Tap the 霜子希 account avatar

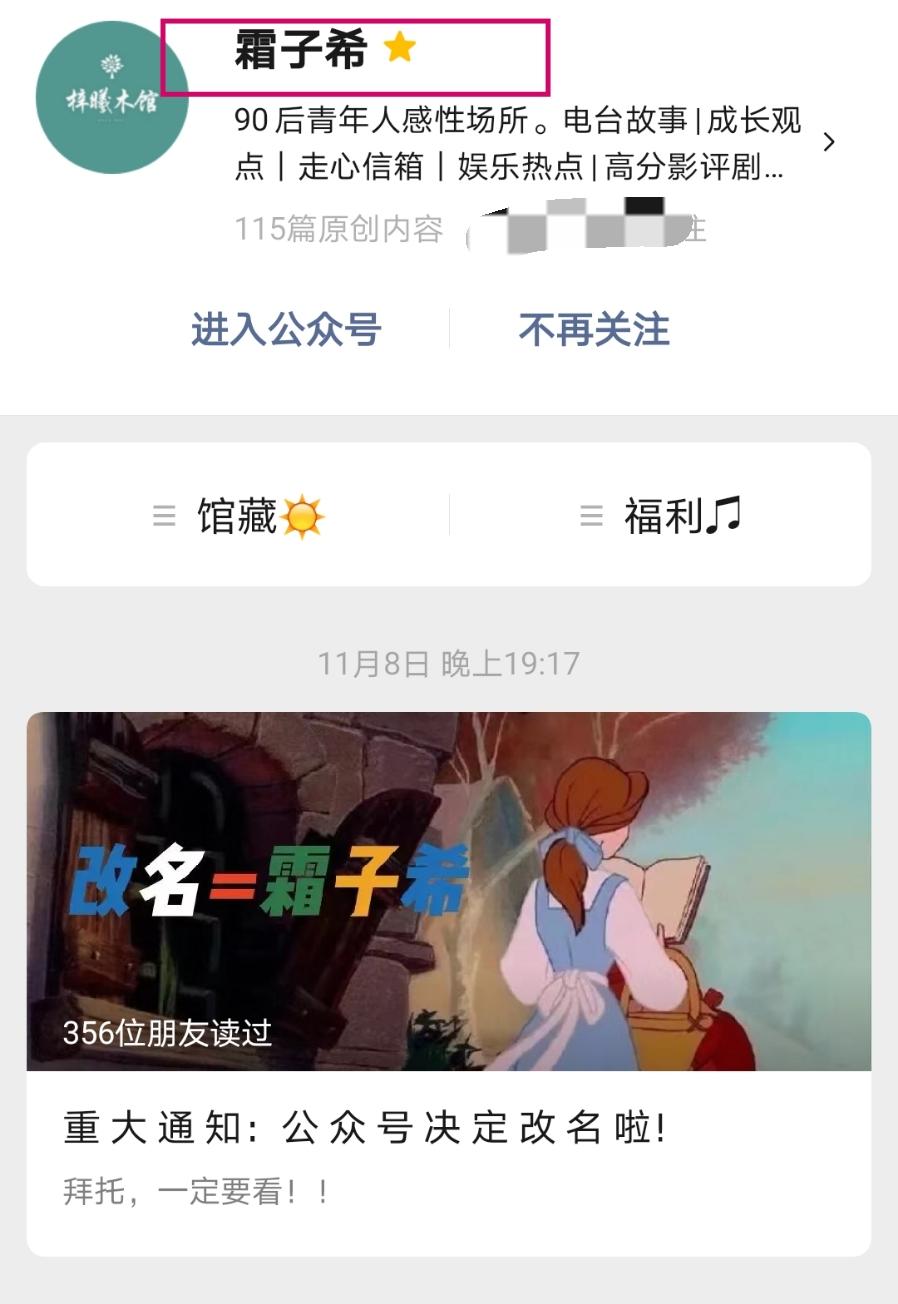112,98
